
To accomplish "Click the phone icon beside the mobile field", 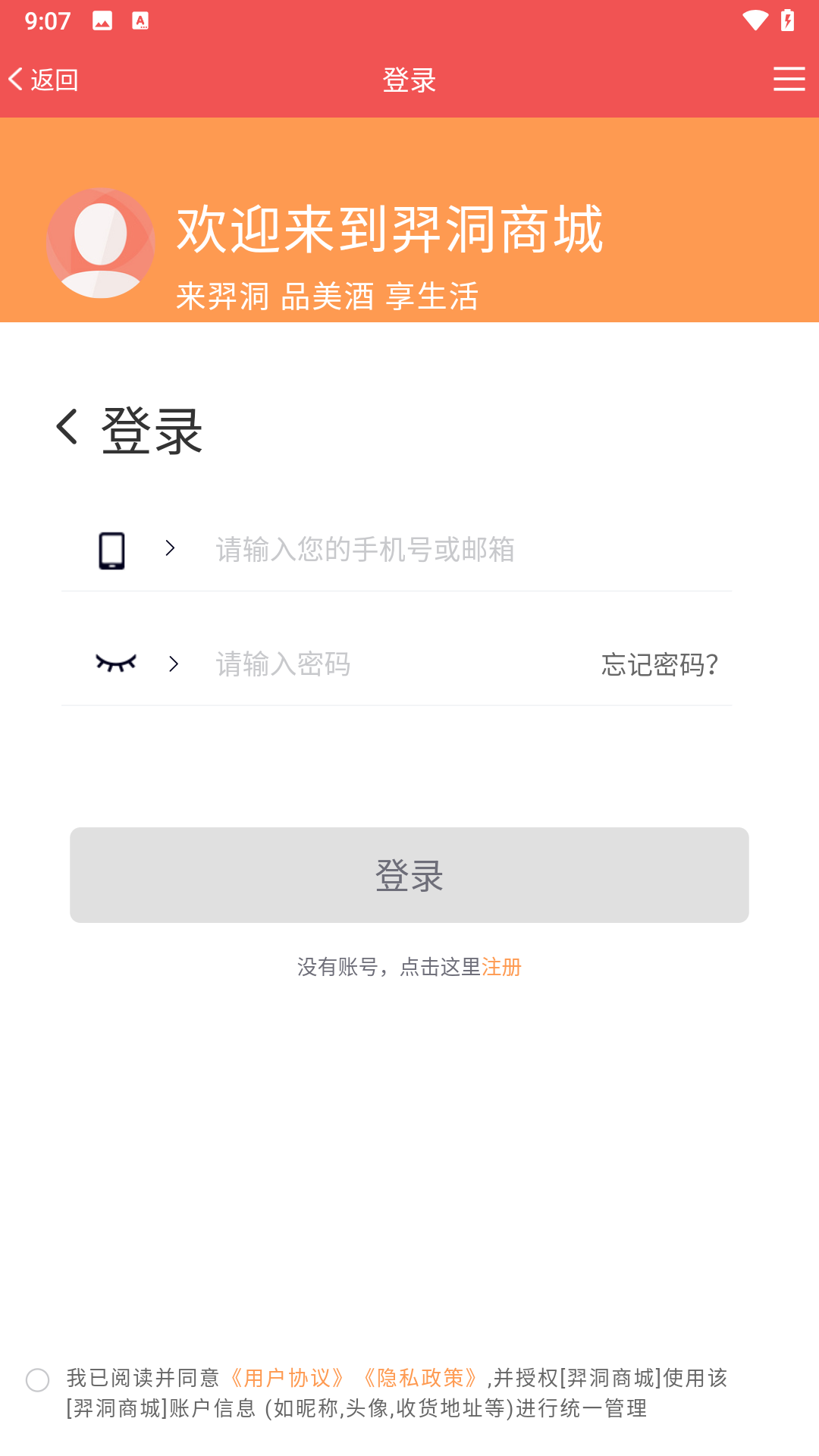I will pyautogui.click(x=112, y=551).
